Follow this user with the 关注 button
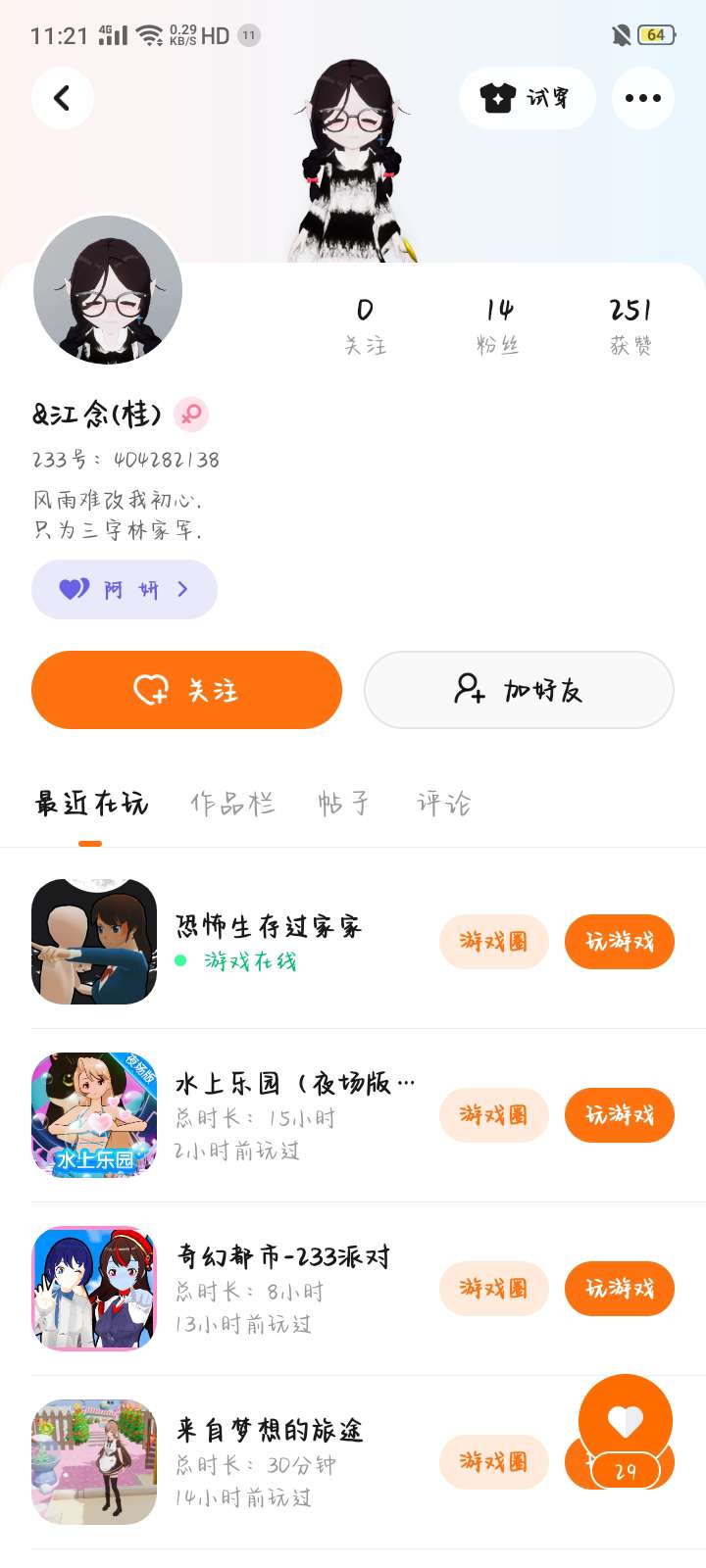The height and width of the screenshot is (1568, 706). coord(186,690)
